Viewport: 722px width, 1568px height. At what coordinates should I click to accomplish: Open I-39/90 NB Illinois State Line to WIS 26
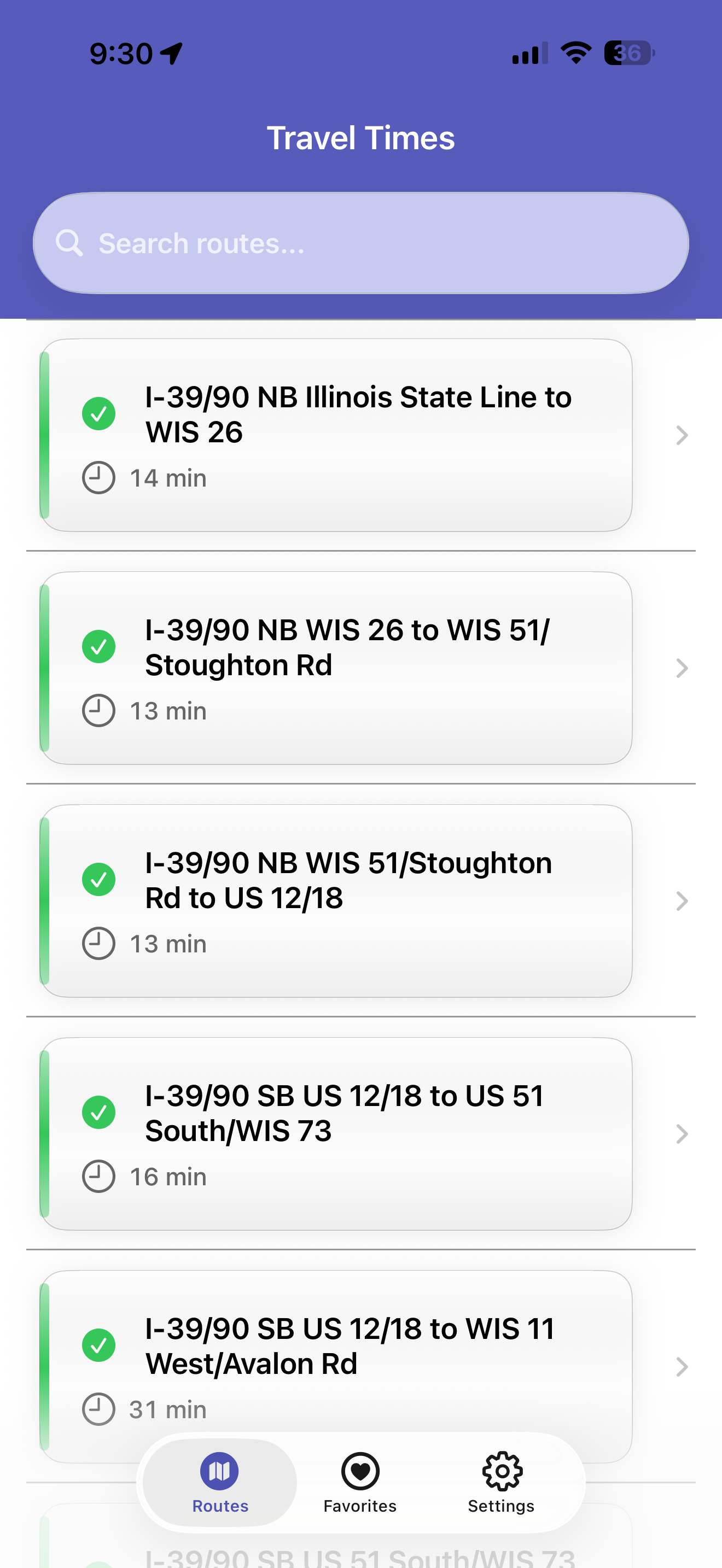(x=336, y=435)
